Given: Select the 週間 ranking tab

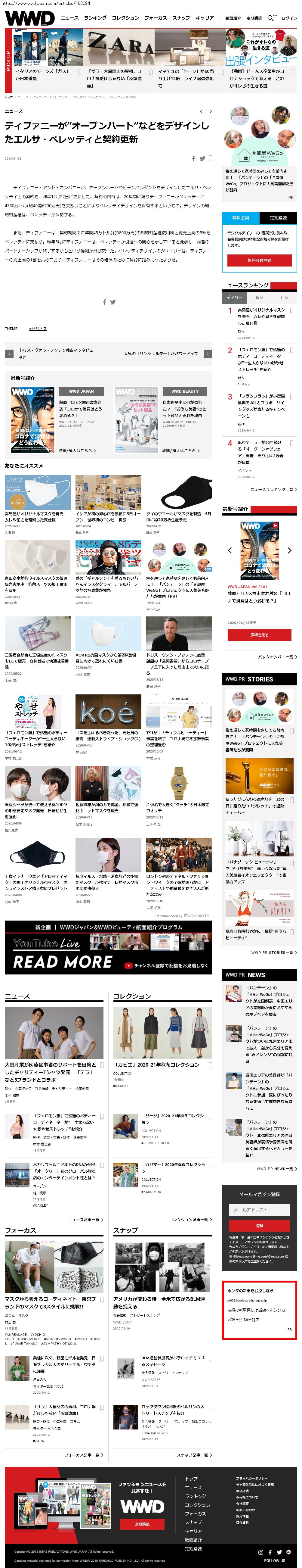Looking at the screenshot, I should (x=260, y=298).
